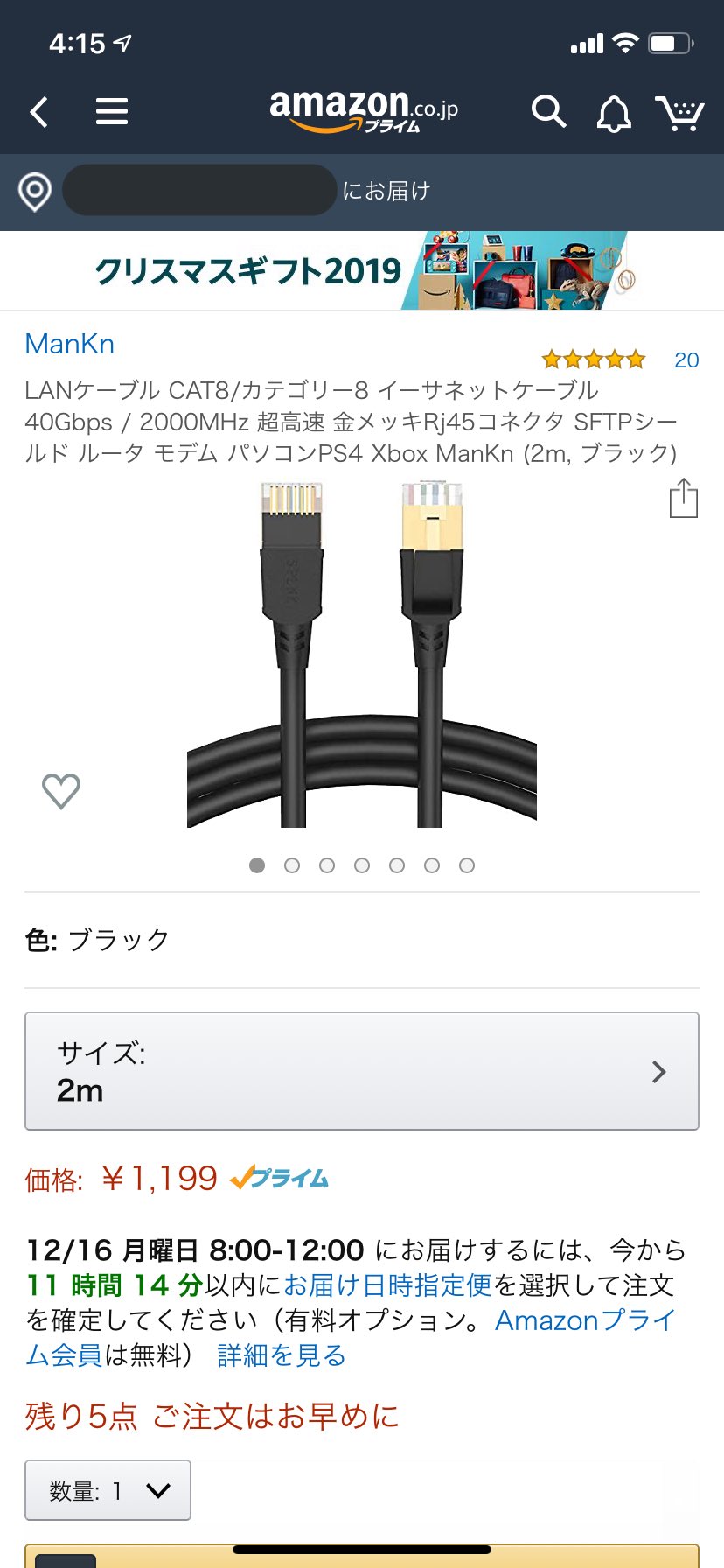Open the お届け日時指定便 link

387,1284
